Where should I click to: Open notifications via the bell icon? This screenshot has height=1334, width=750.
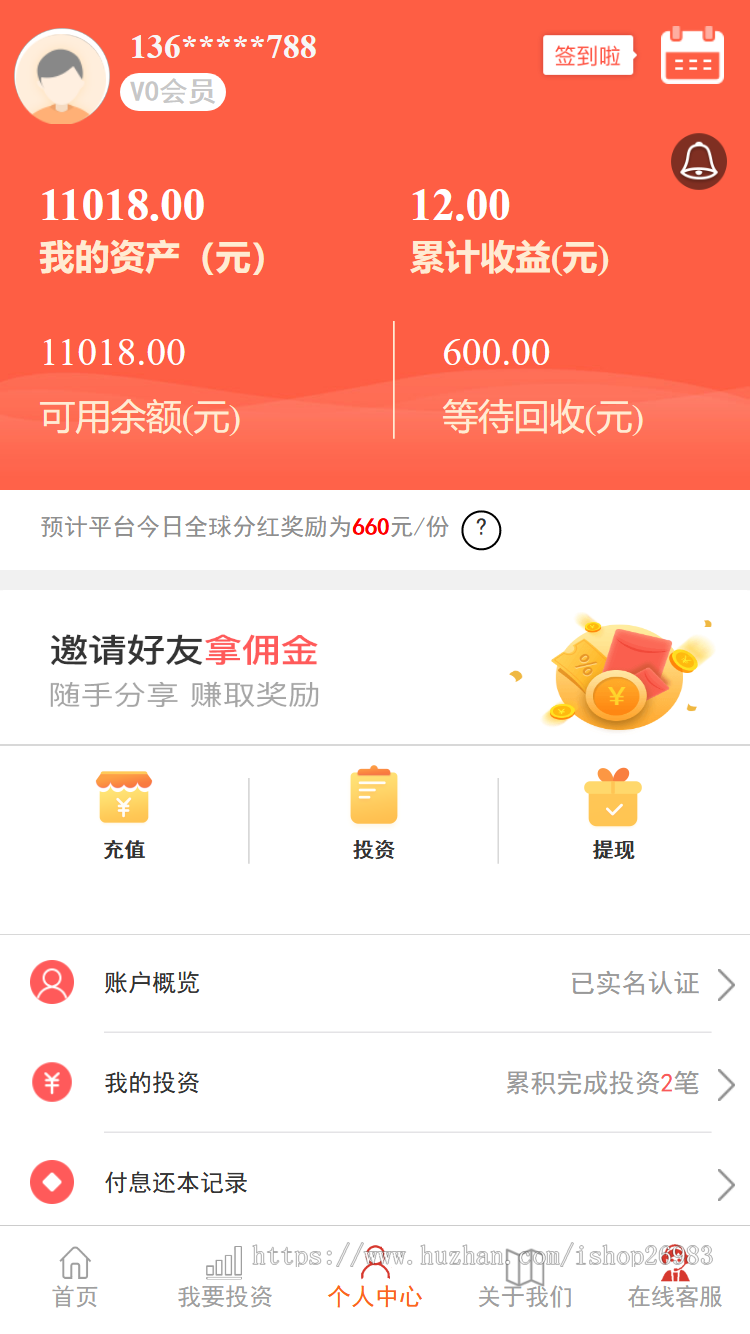click(698, 161)
